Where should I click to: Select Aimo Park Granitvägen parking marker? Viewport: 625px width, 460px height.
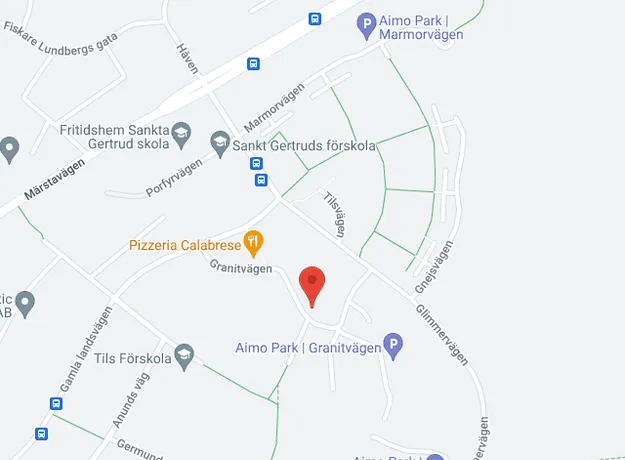[394, 347]
